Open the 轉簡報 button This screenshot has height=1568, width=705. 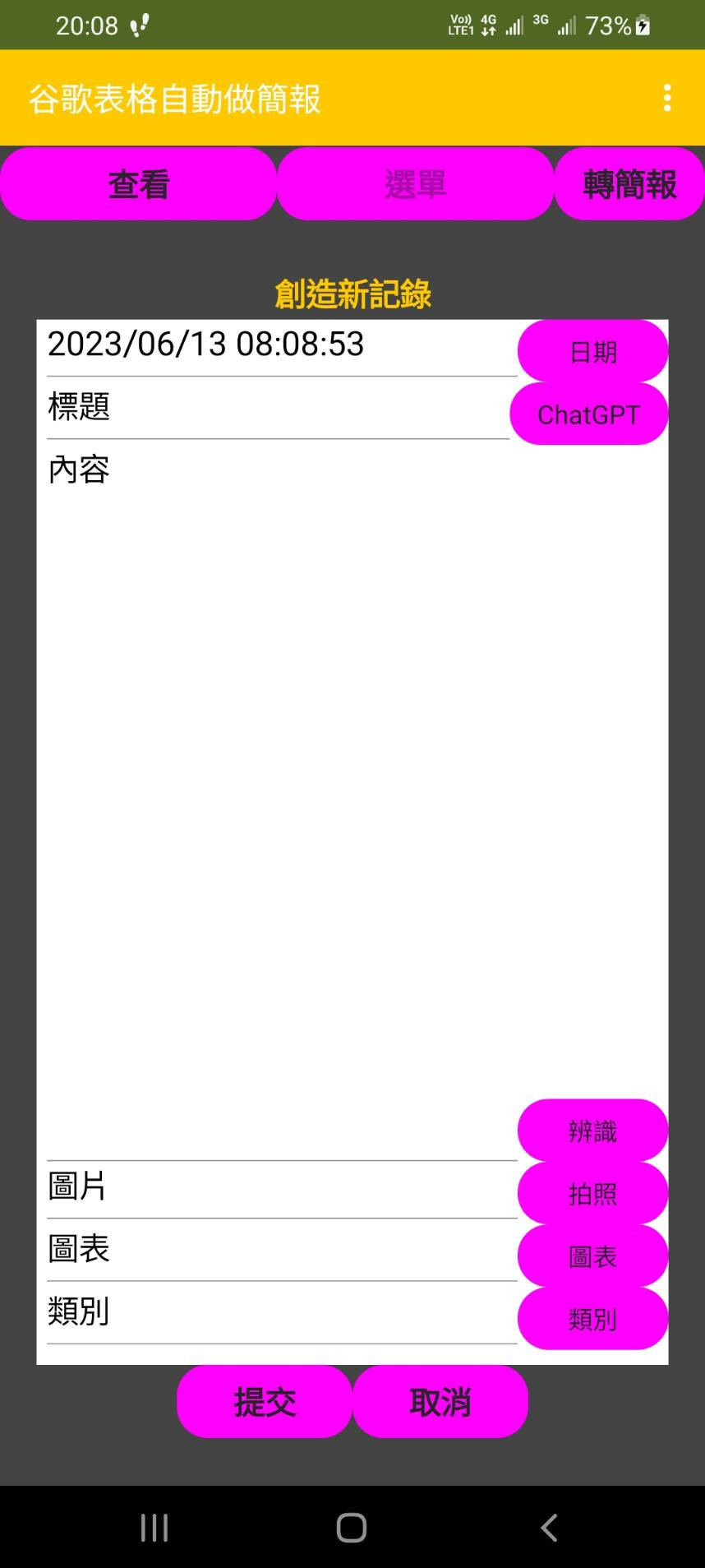coord(629,184)
